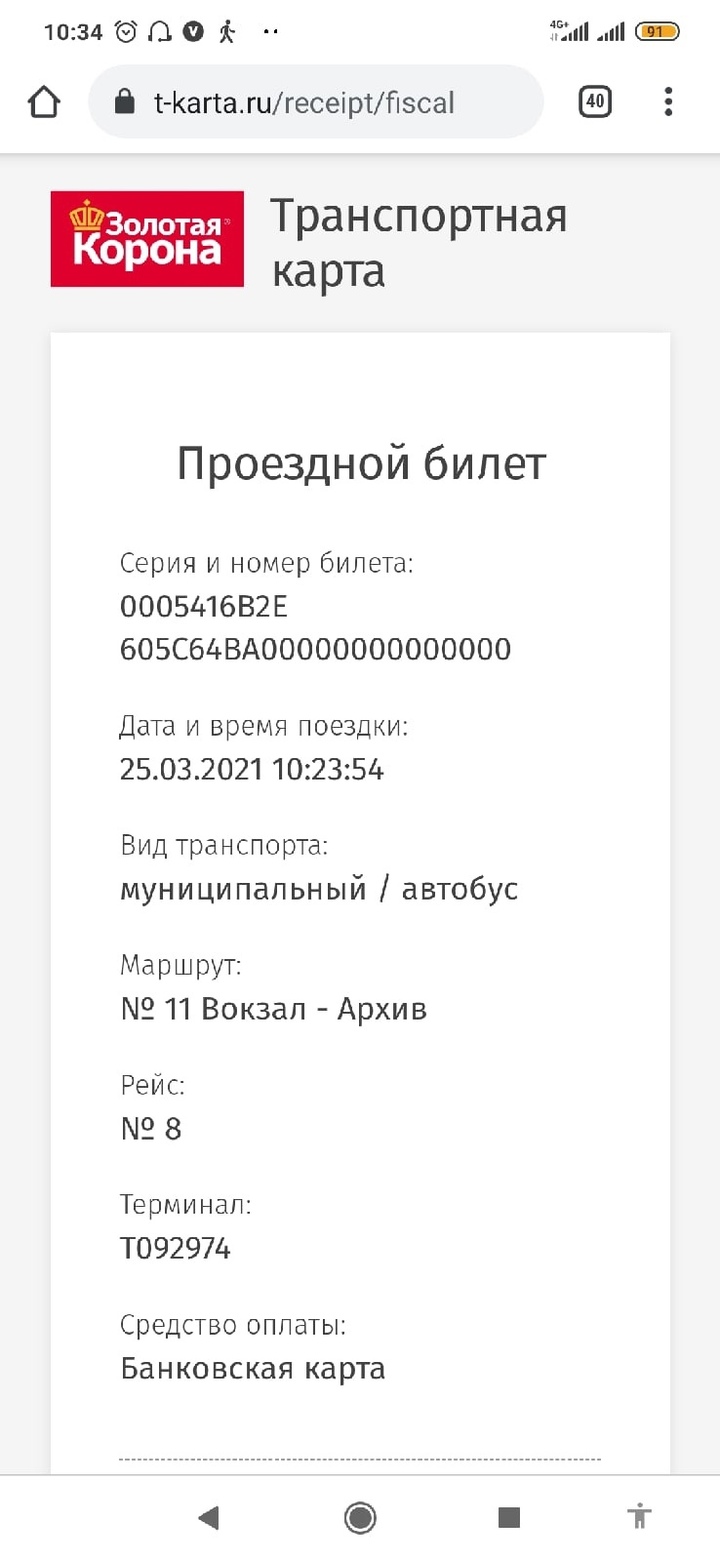Open the browser home page
Viewport: 720px width, 1561px height.
[44, 102]
